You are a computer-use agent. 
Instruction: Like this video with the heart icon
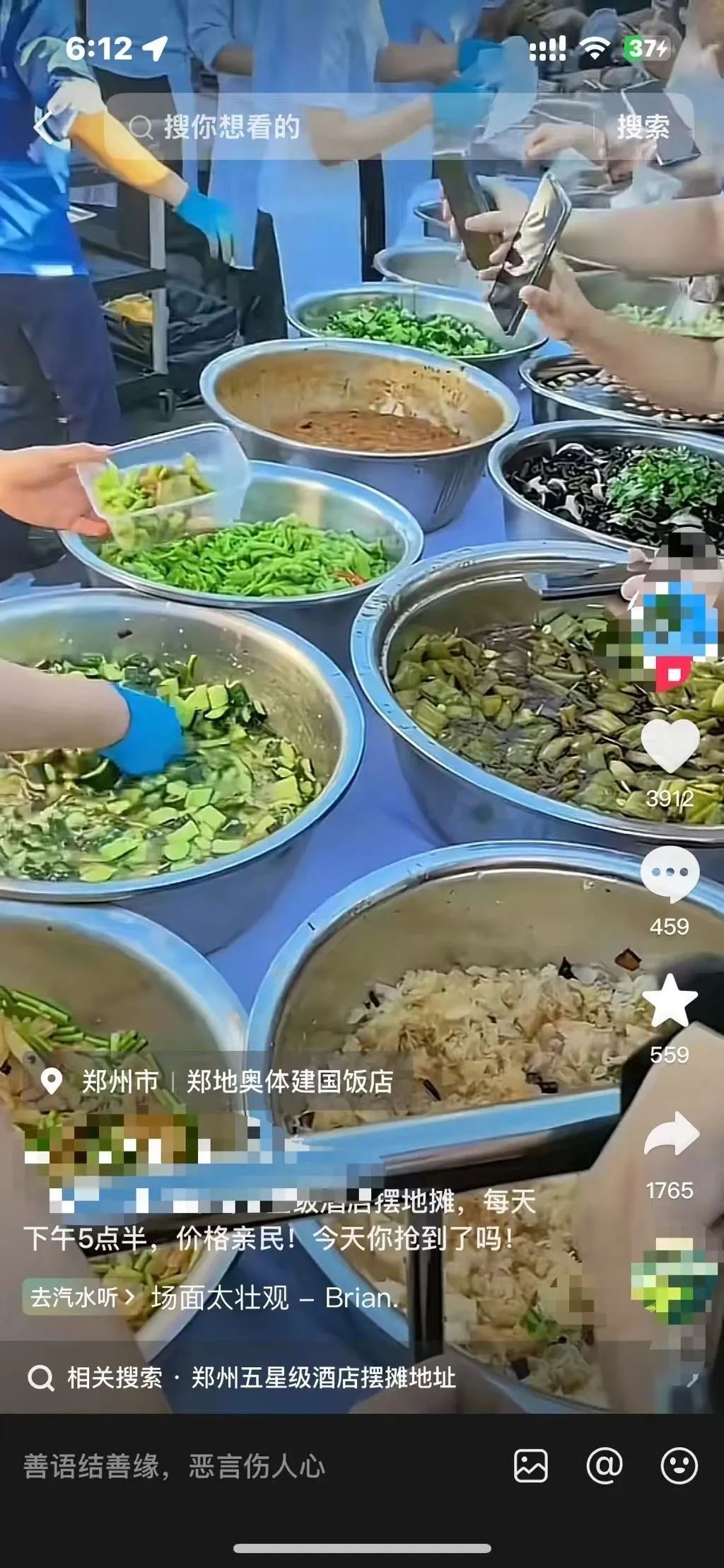(x=670, y=746)
